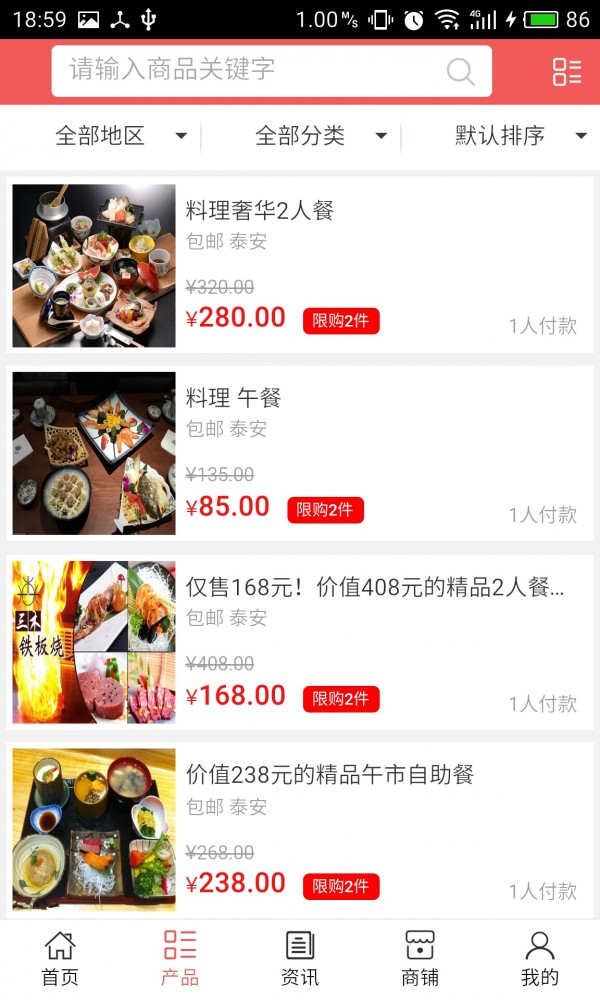Screen dimensions: 600x1000
Task: View the 料理 午餐 product listing
Action: pos(300,453)
